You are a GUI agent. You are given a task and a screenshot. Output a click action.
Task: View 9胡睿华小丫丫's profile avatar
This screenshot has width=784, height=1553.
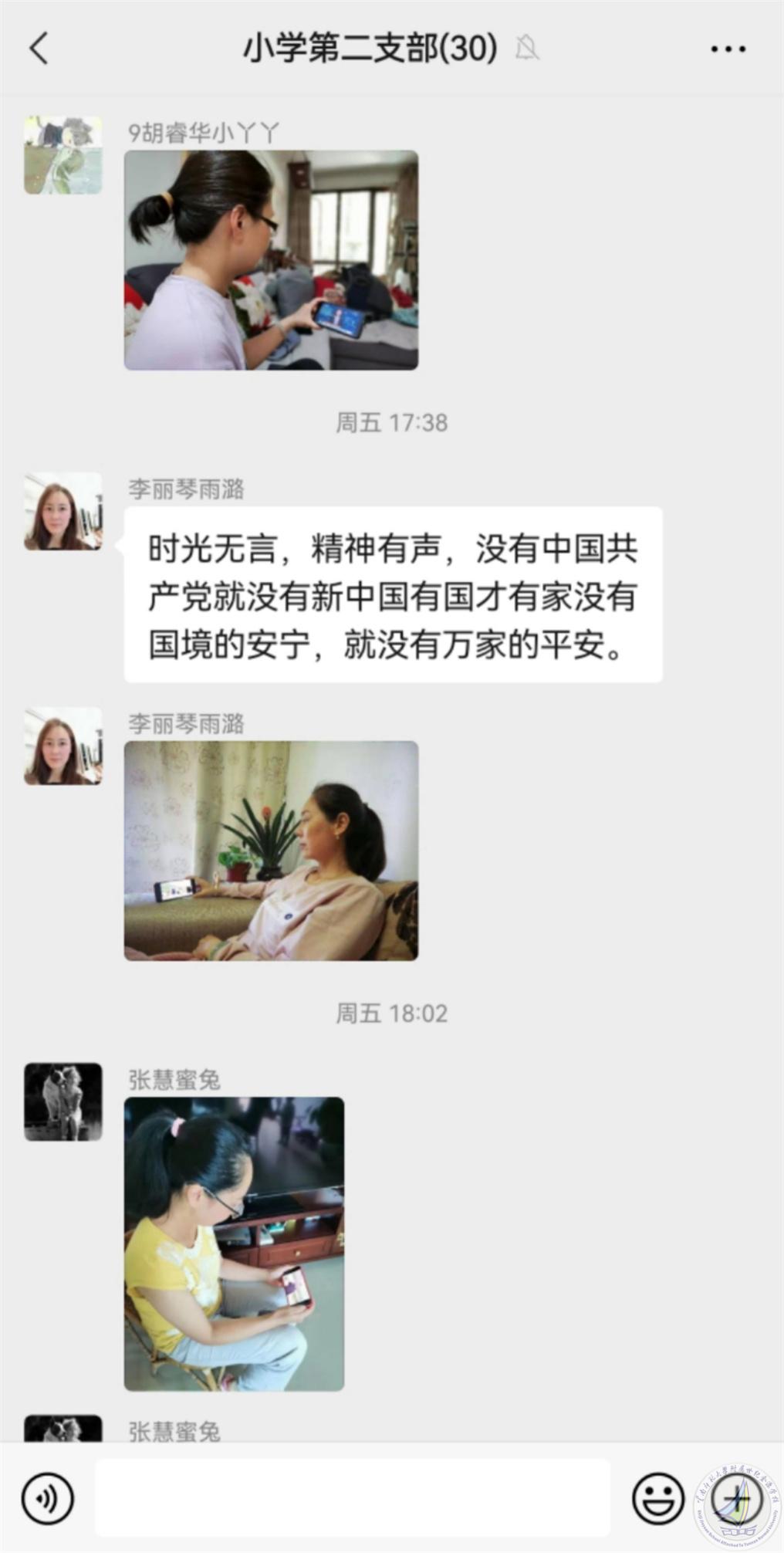63,155
